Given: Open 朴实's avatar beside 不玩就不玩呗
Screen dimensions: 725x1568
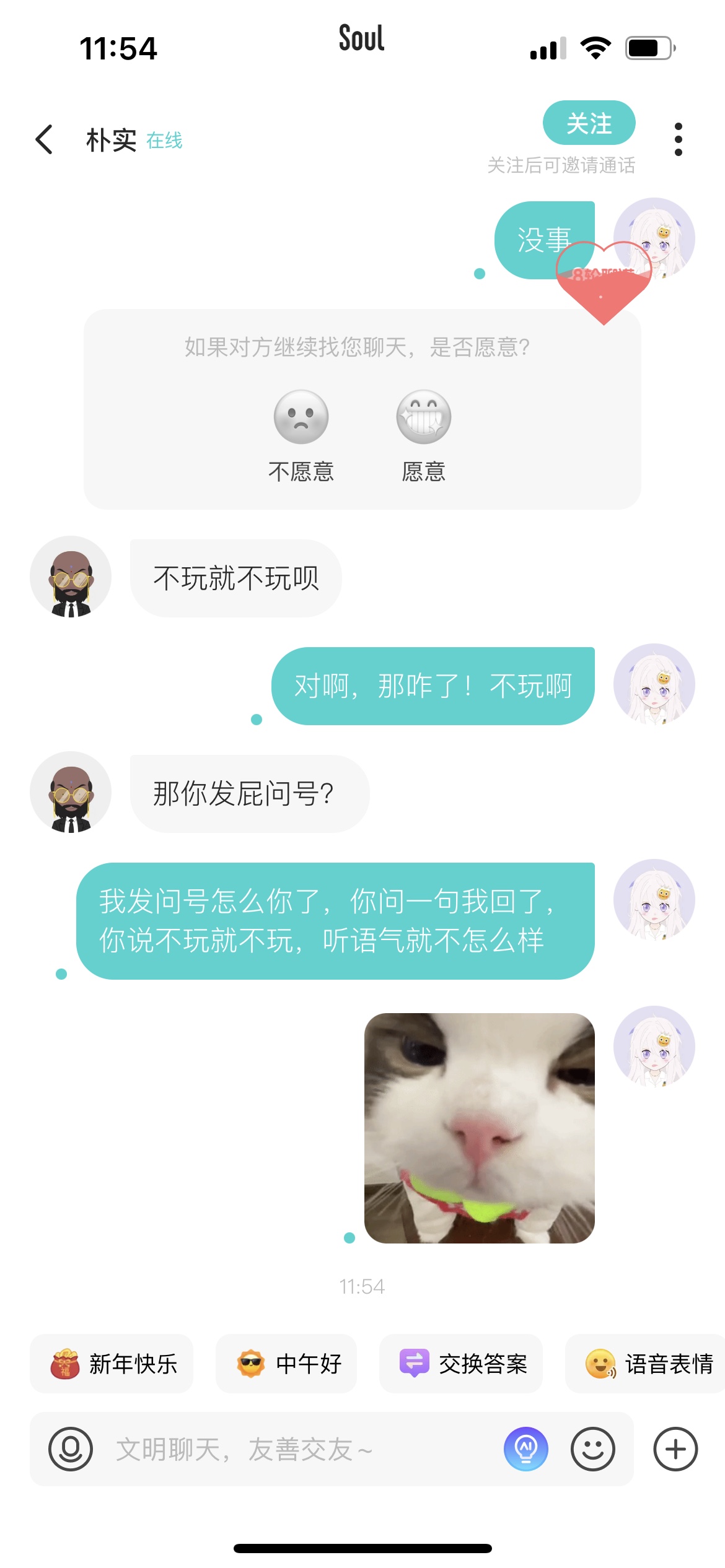Looking at the screenshot, I should [71, 577].
